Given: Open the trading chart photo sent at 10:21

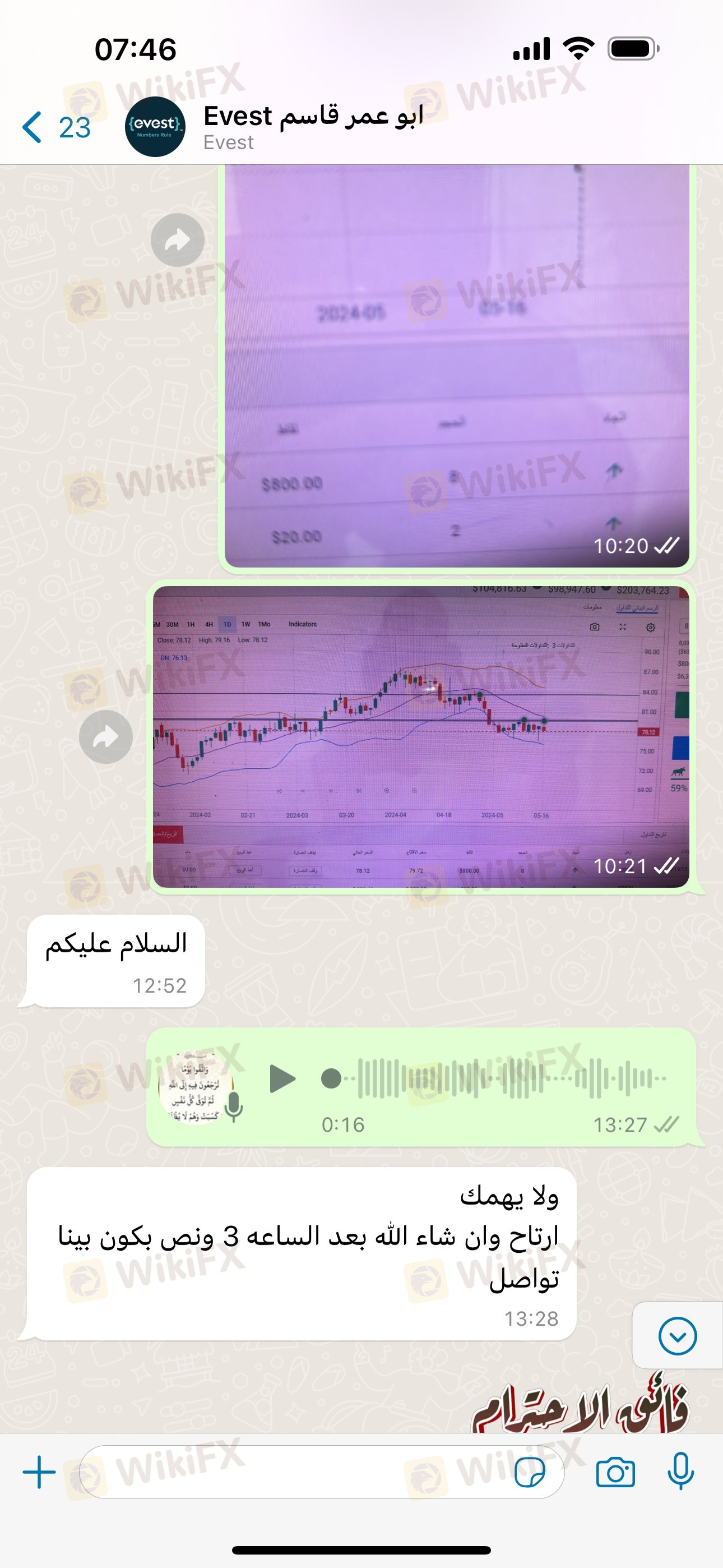Looking at the screenshot, I should pyautogui.click(x=420, y=736).
